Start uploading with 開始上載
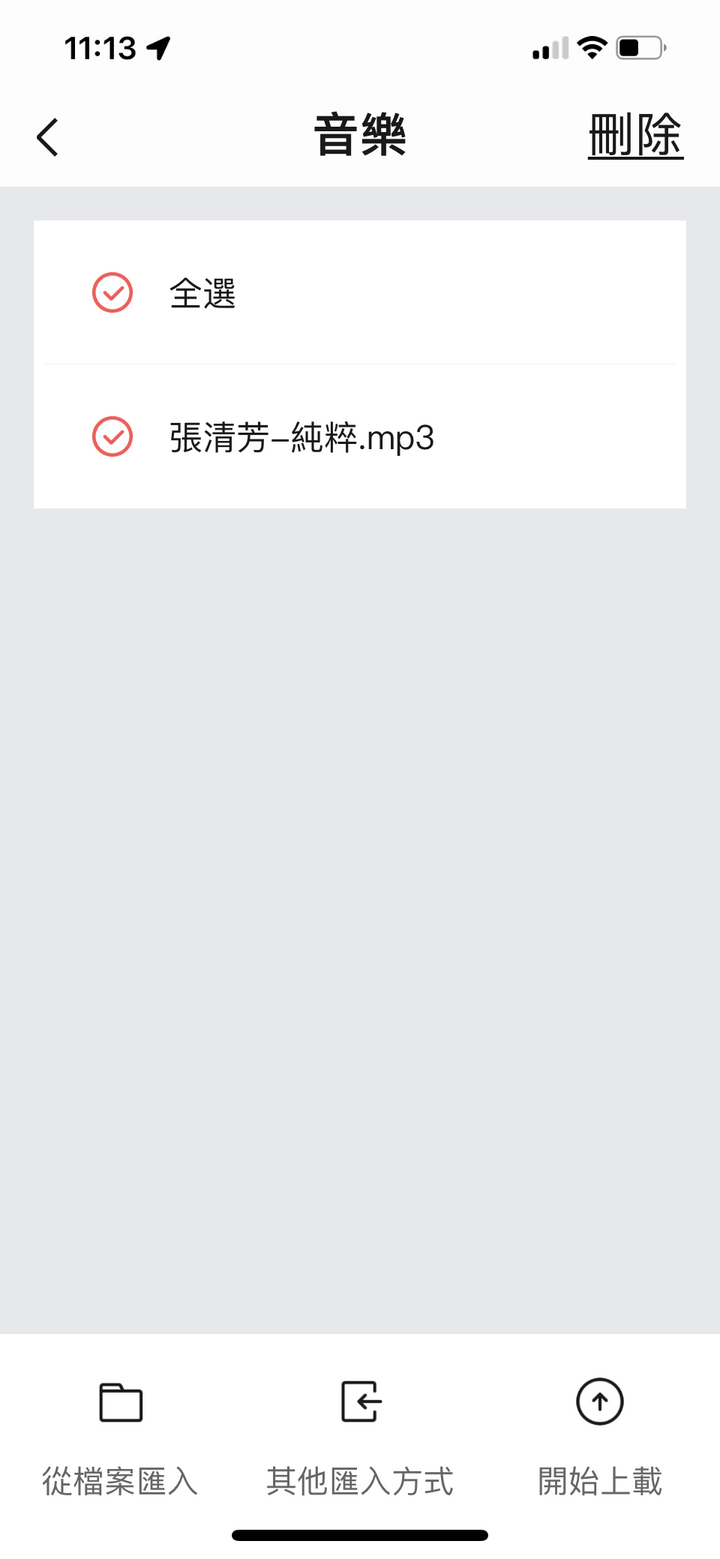 coord(600,1435)
